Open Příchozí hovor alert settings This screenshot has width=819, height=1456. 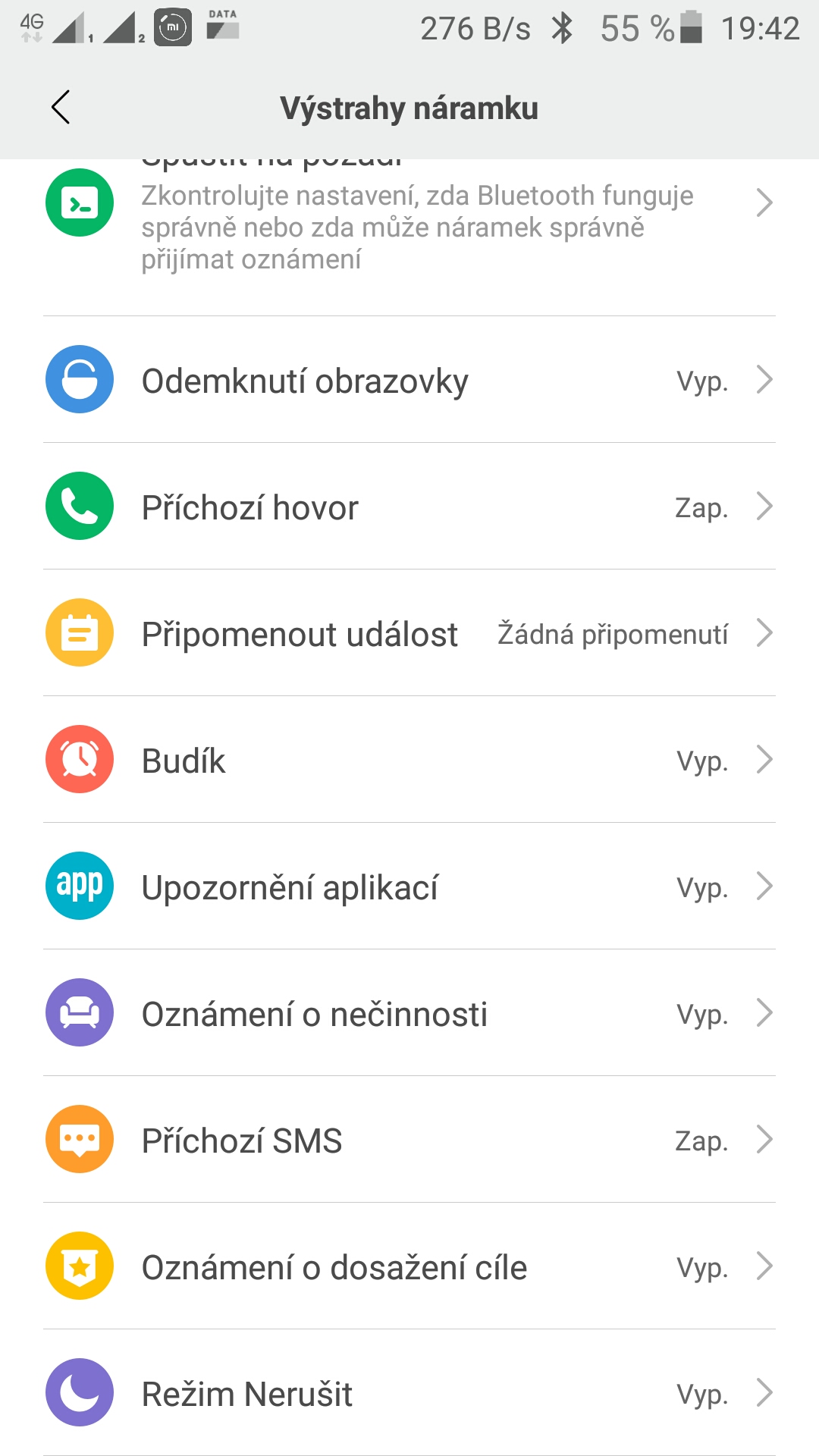pyautogui.click(x=409, y=507)
